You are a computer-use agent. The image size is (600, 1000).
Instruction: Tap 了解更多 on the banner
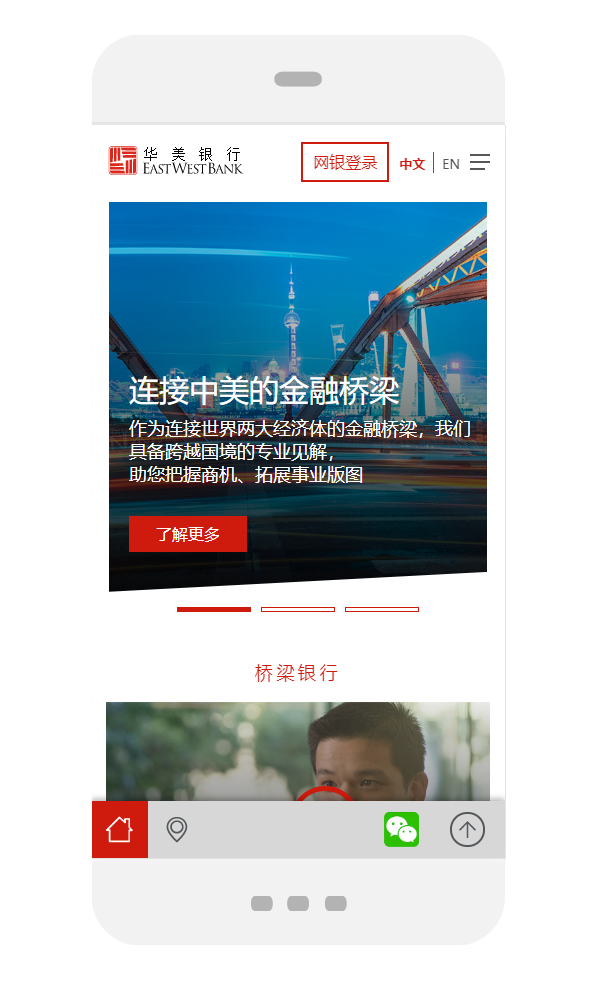188,534
